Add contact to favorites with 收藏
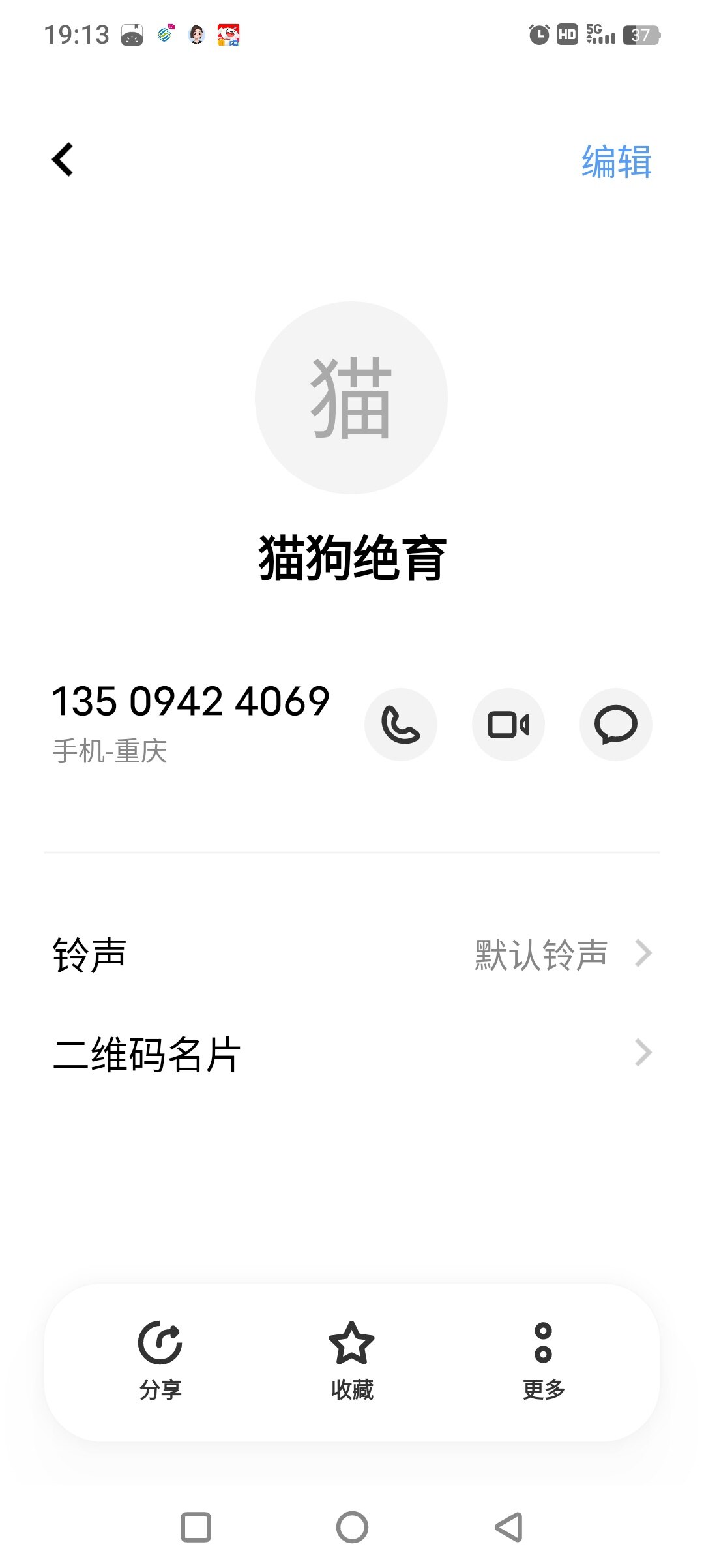Image resolution: width=704 pixels, height=1568 pixels. coord(352,1361)
